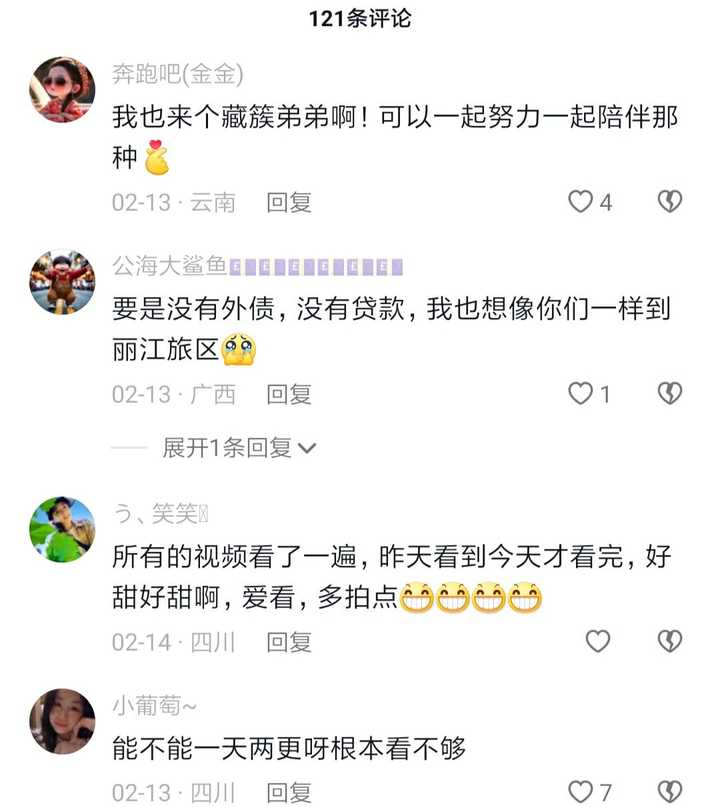
Task: Dislike the comment by 奔跑吧(金金)
Action: pos(669,202)
